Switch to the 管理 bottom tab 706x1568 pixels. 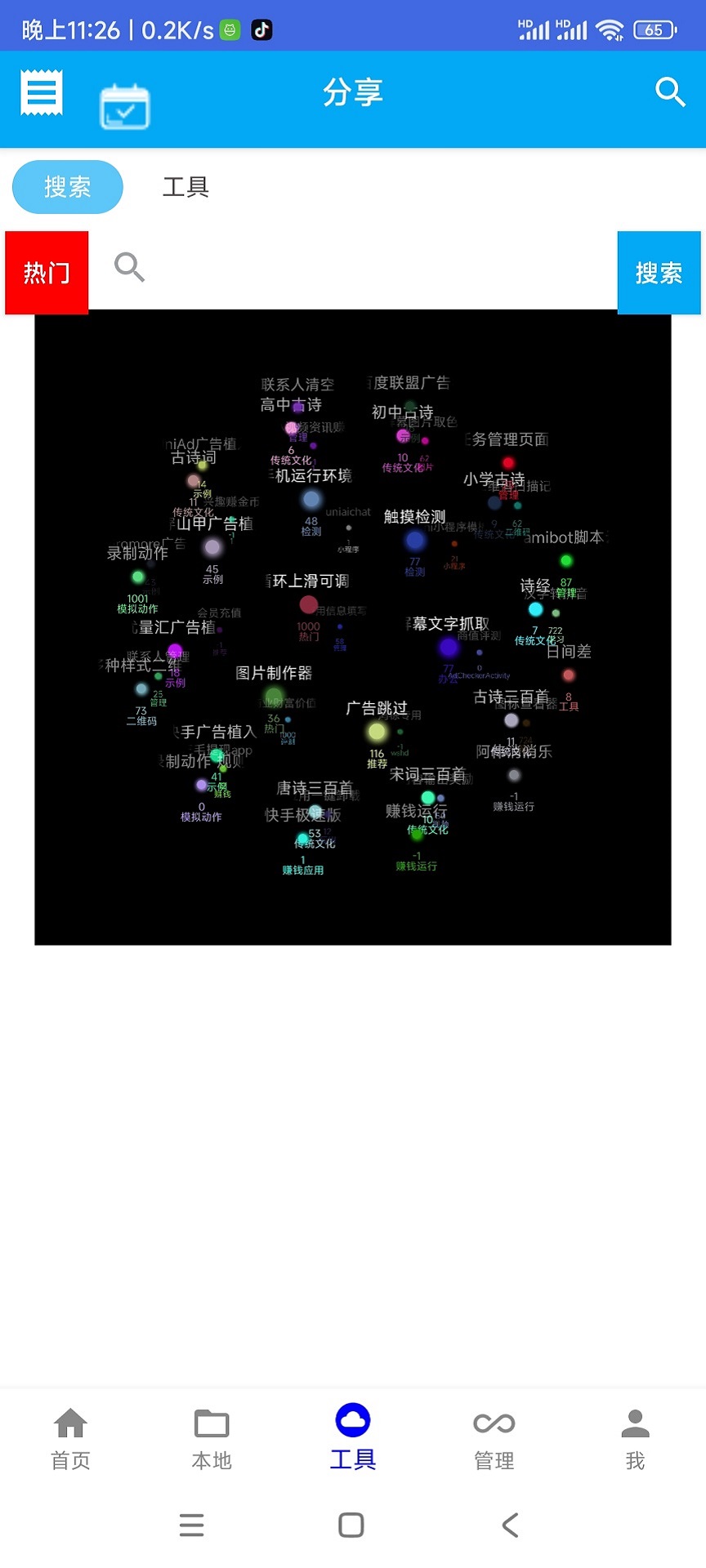pos(494,1439)
